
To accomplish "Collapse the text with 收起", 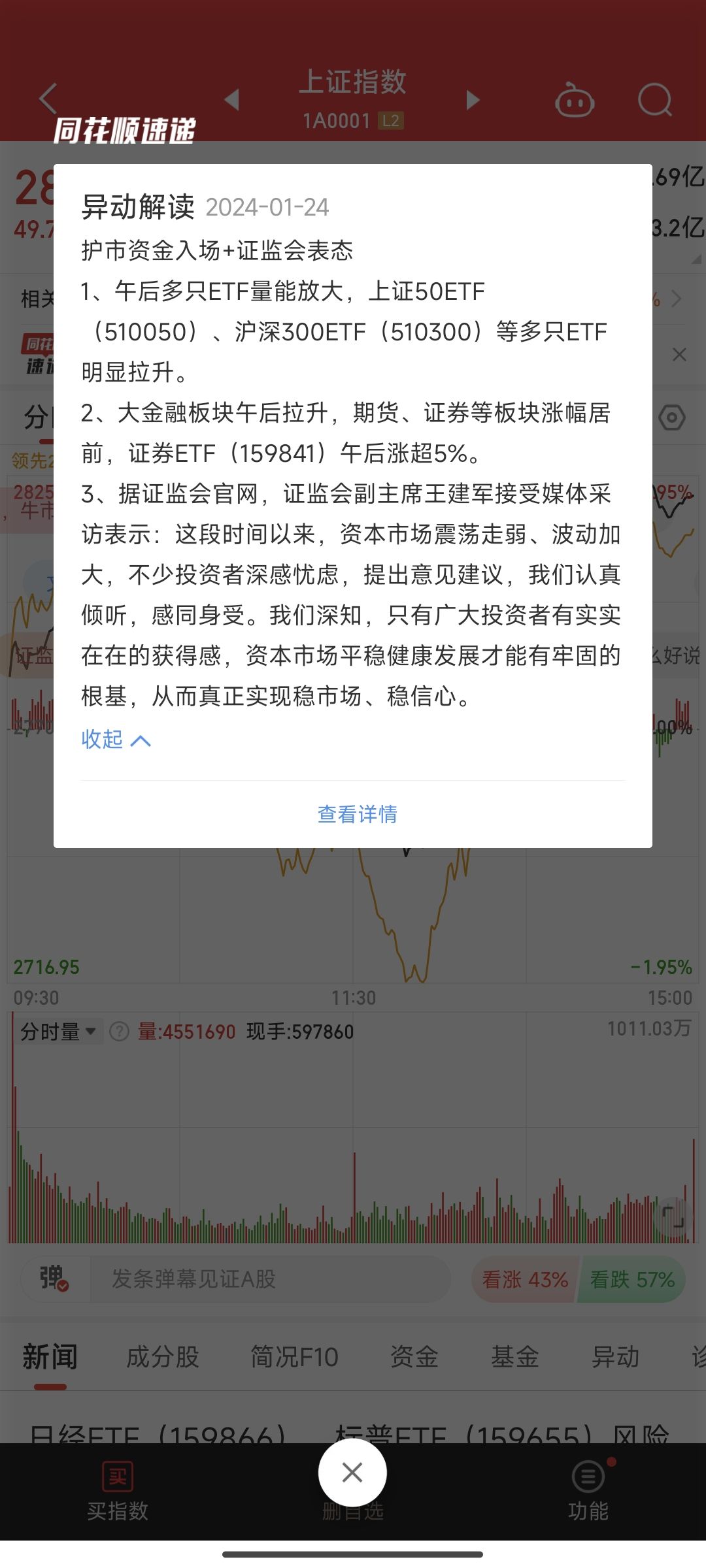I will tap(115, 740).
